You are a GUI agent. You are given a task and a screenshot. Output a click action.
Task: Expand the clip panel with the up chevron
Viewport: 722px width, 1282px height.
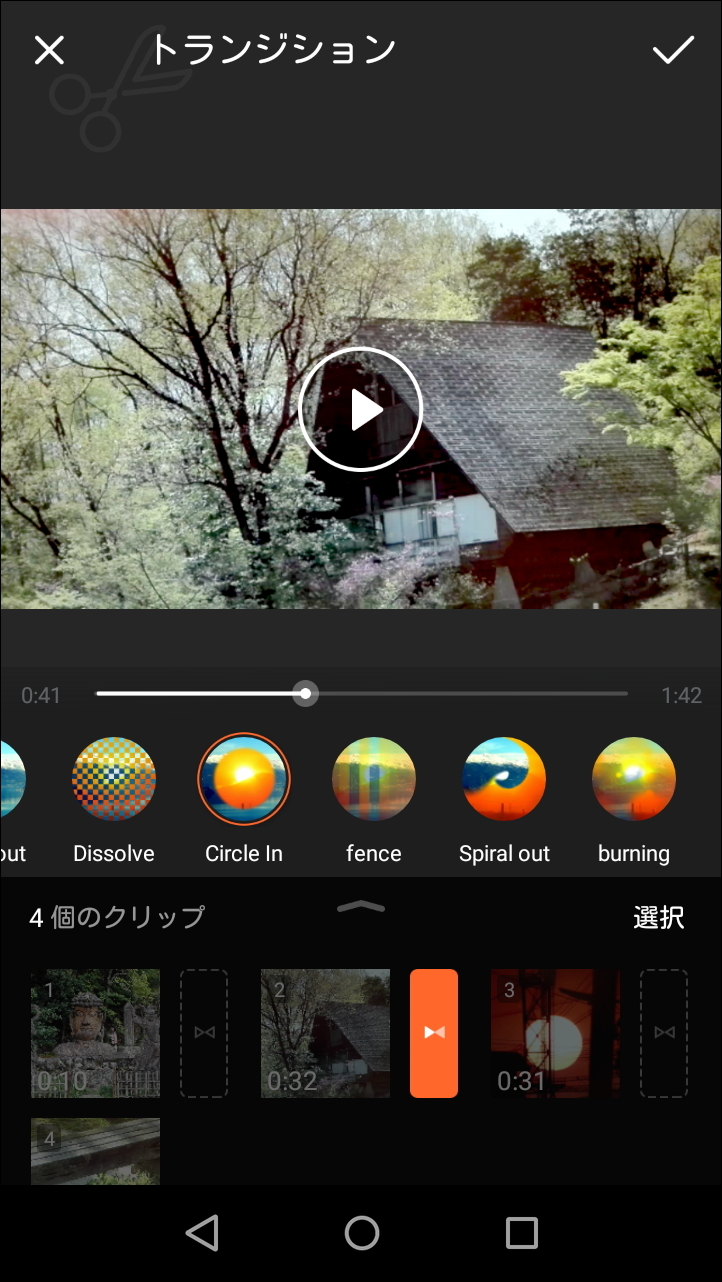click(361, 907)
